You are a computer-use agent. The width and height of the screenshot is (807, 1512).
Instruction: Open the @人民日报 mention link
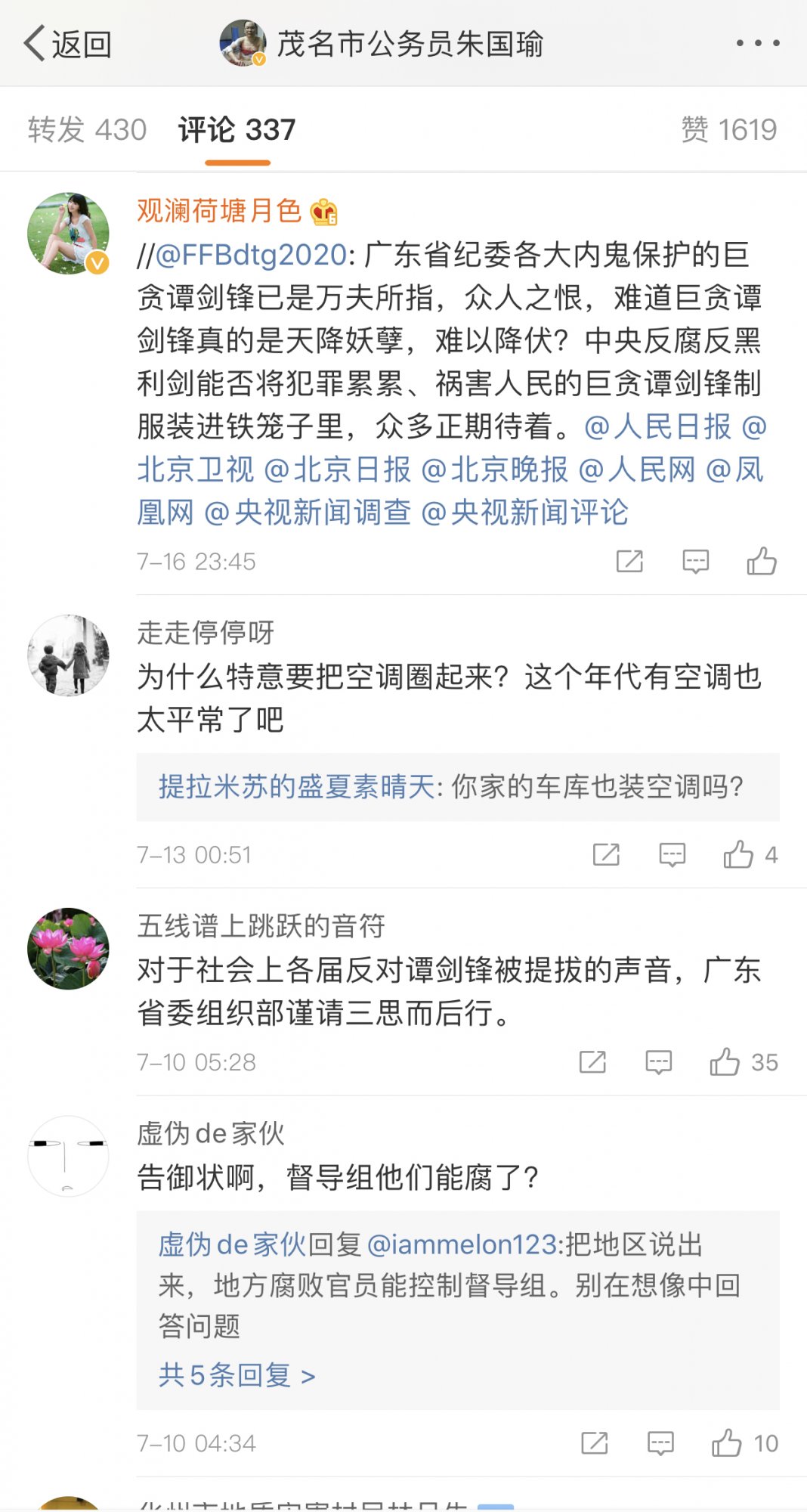pos(657,427)
